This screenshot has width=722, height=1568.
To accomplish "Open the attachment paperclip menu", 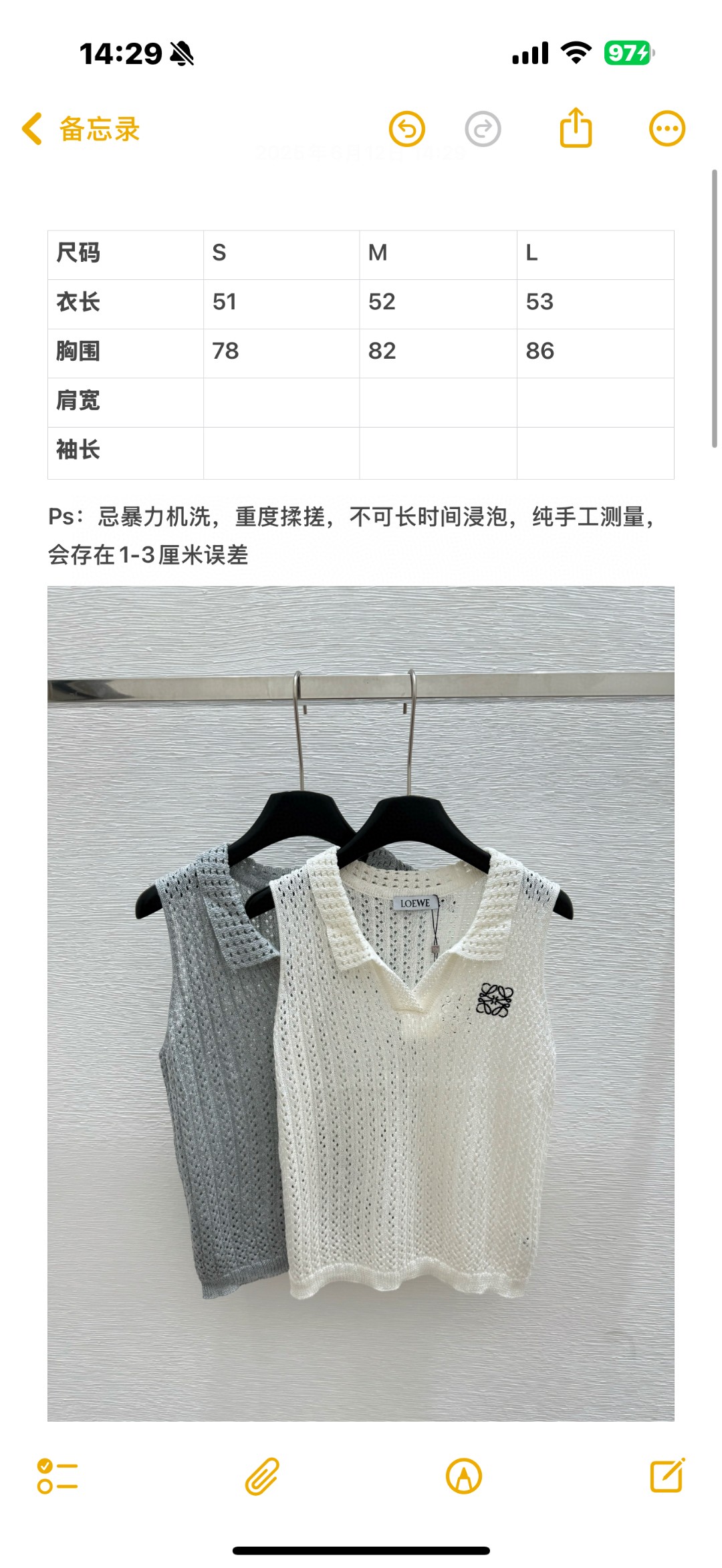I will (x=262, y=1476).
